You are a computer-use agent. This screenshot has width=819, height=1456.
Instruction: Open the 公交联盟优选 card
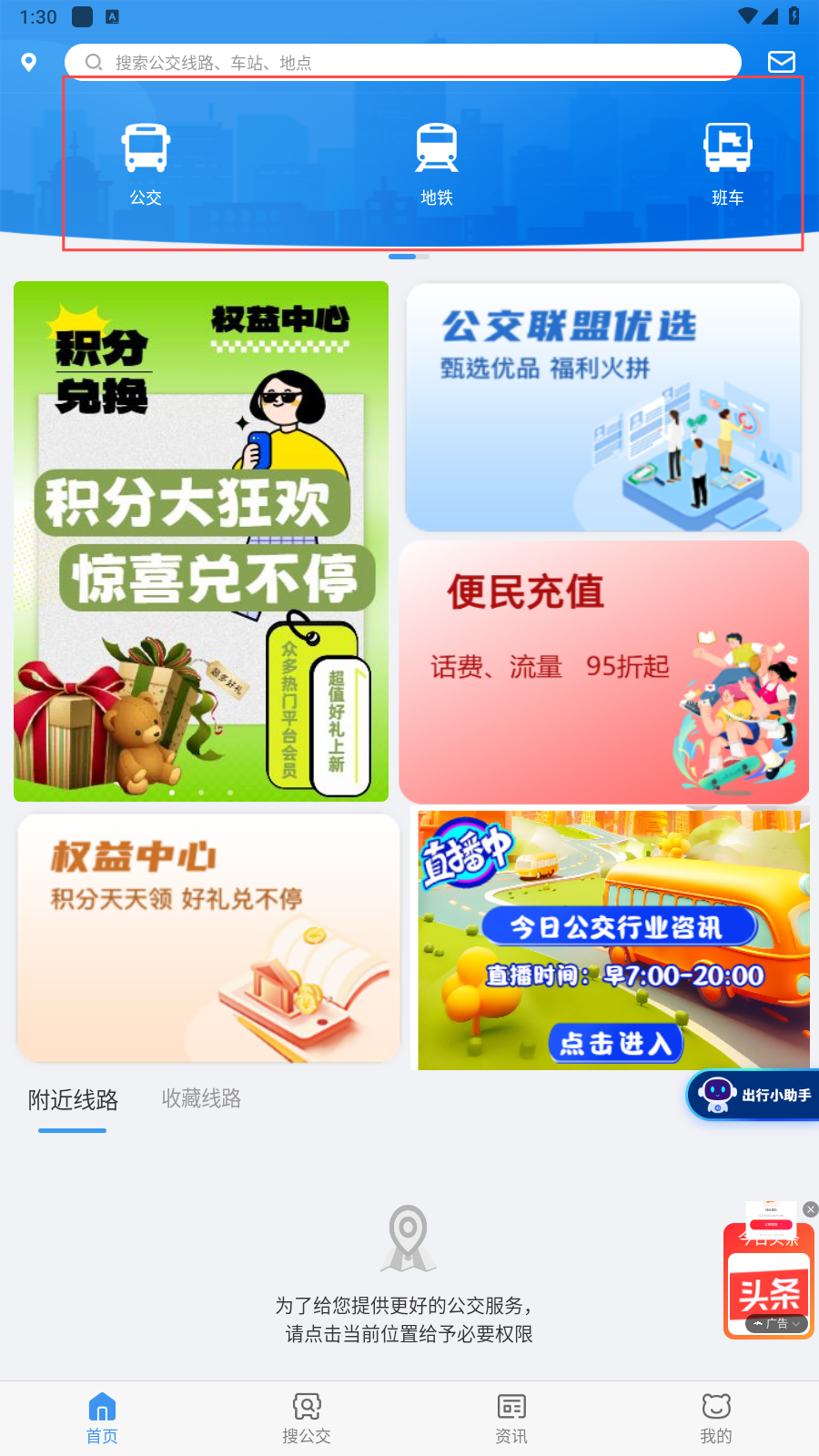(x=602, y=407)
